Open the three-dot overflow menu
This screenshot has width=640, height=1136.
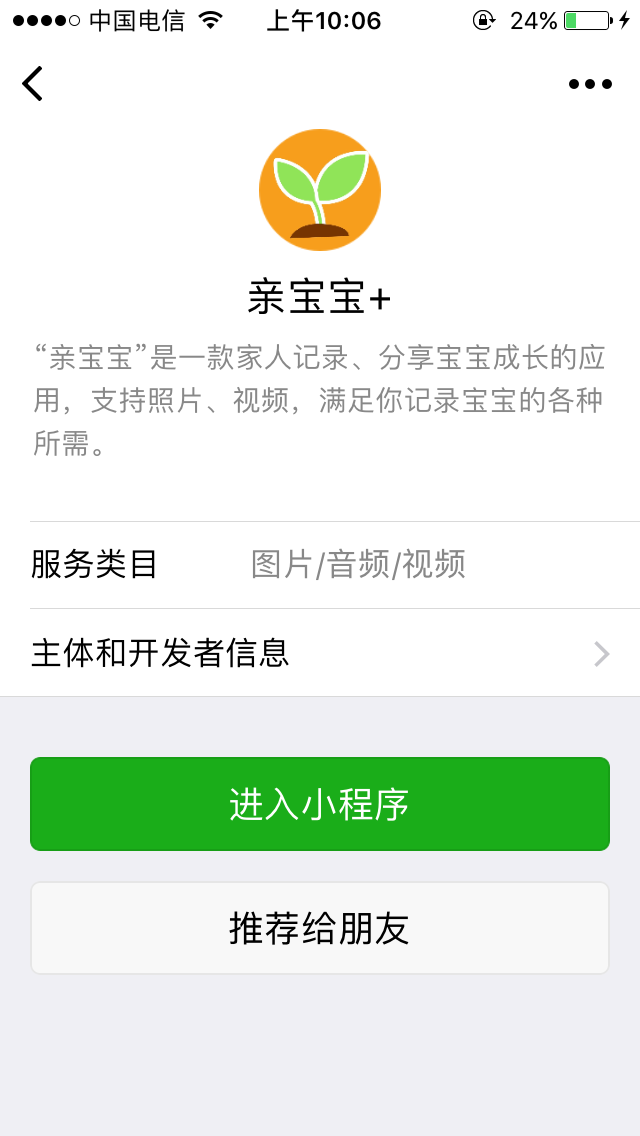pyautogui.click(x=590, y=84)
